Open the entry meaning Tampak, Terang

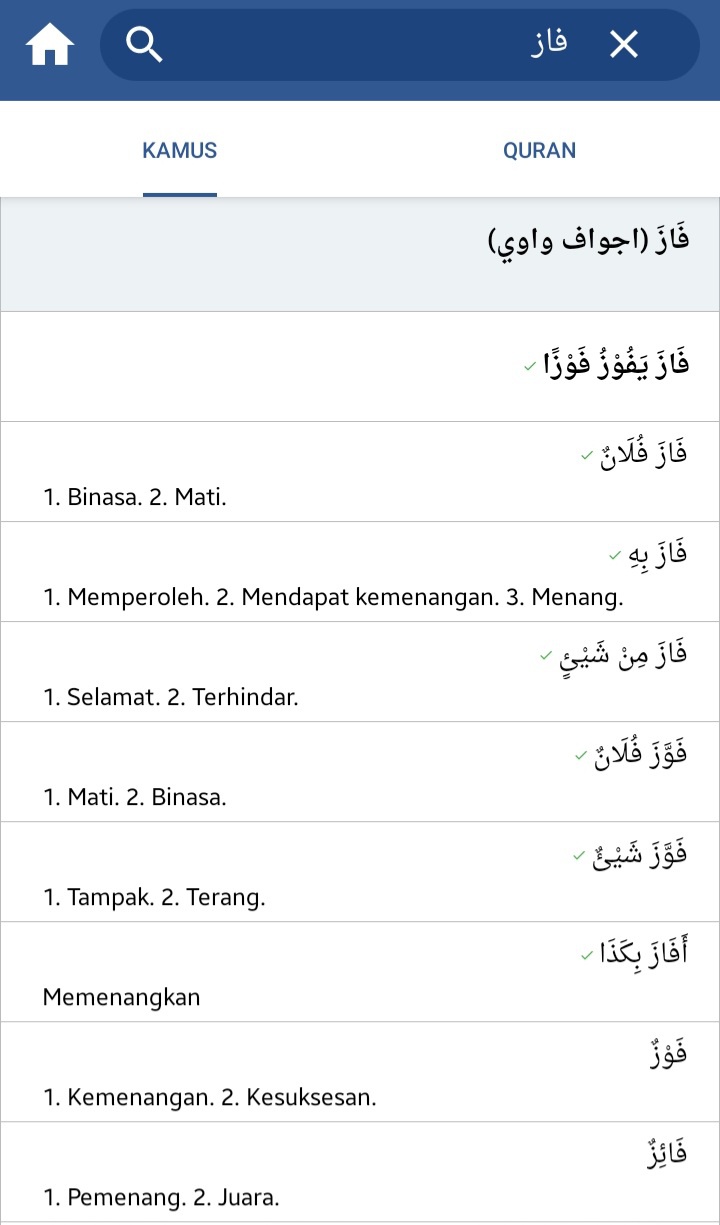tap(360, 872)
